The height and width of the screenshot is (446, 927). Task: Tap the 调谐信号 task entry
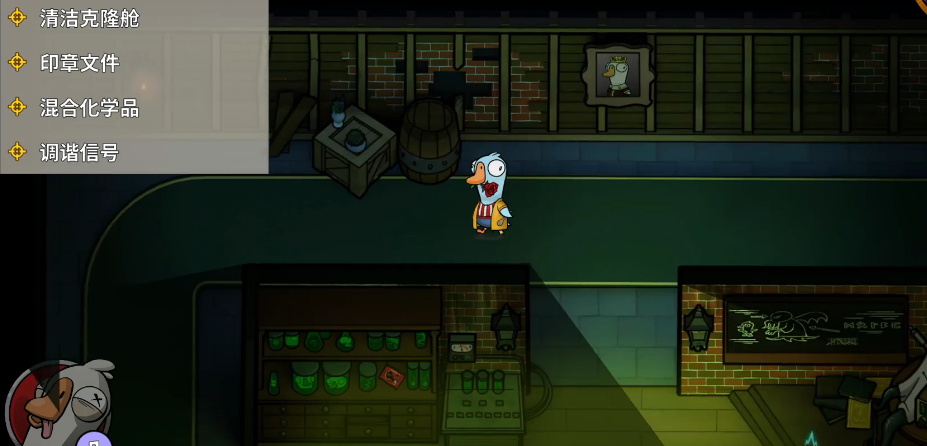tap(79, 153)
